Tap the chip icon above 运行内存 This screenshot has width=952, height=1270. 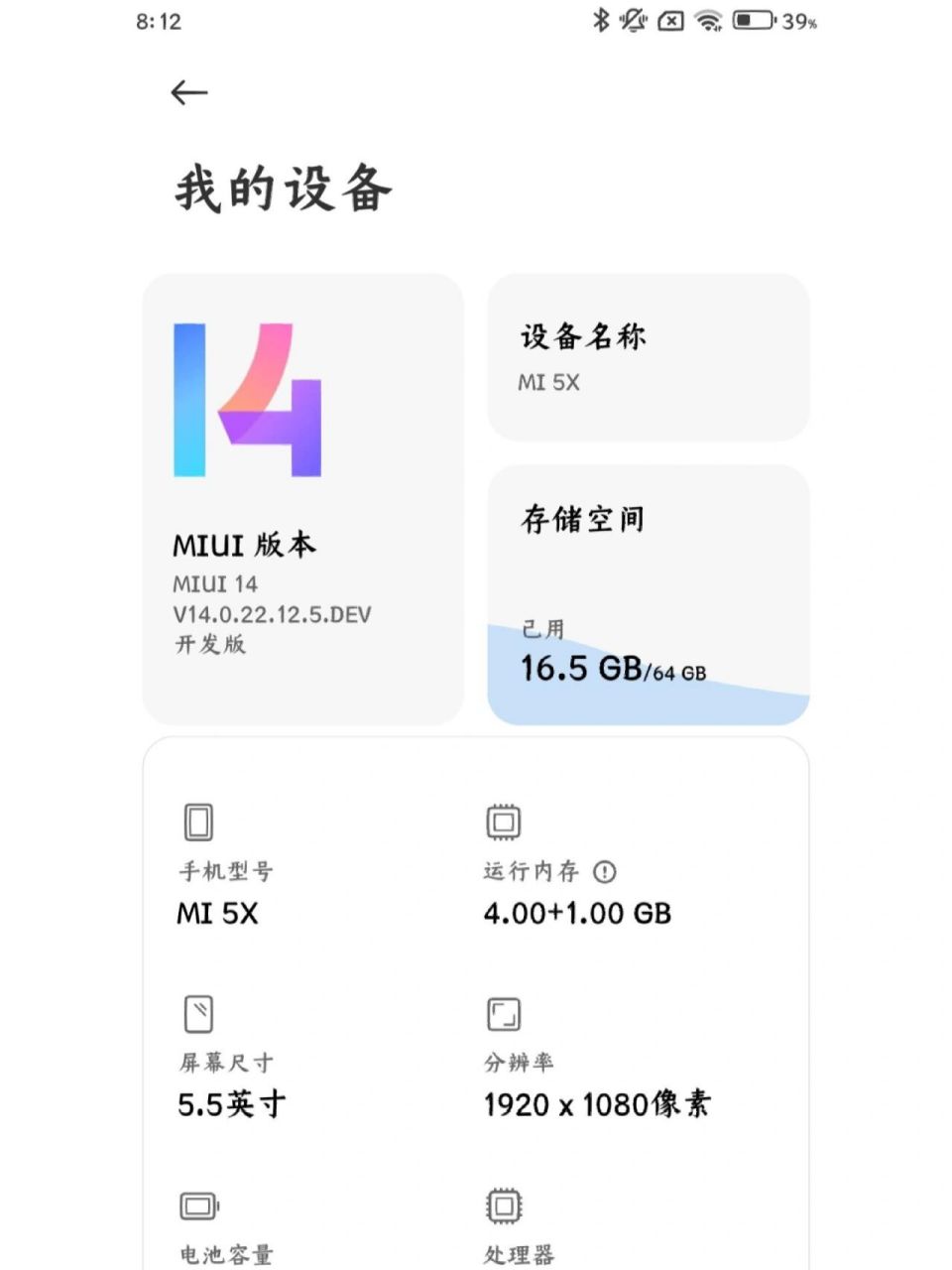(x=503, y=821)
